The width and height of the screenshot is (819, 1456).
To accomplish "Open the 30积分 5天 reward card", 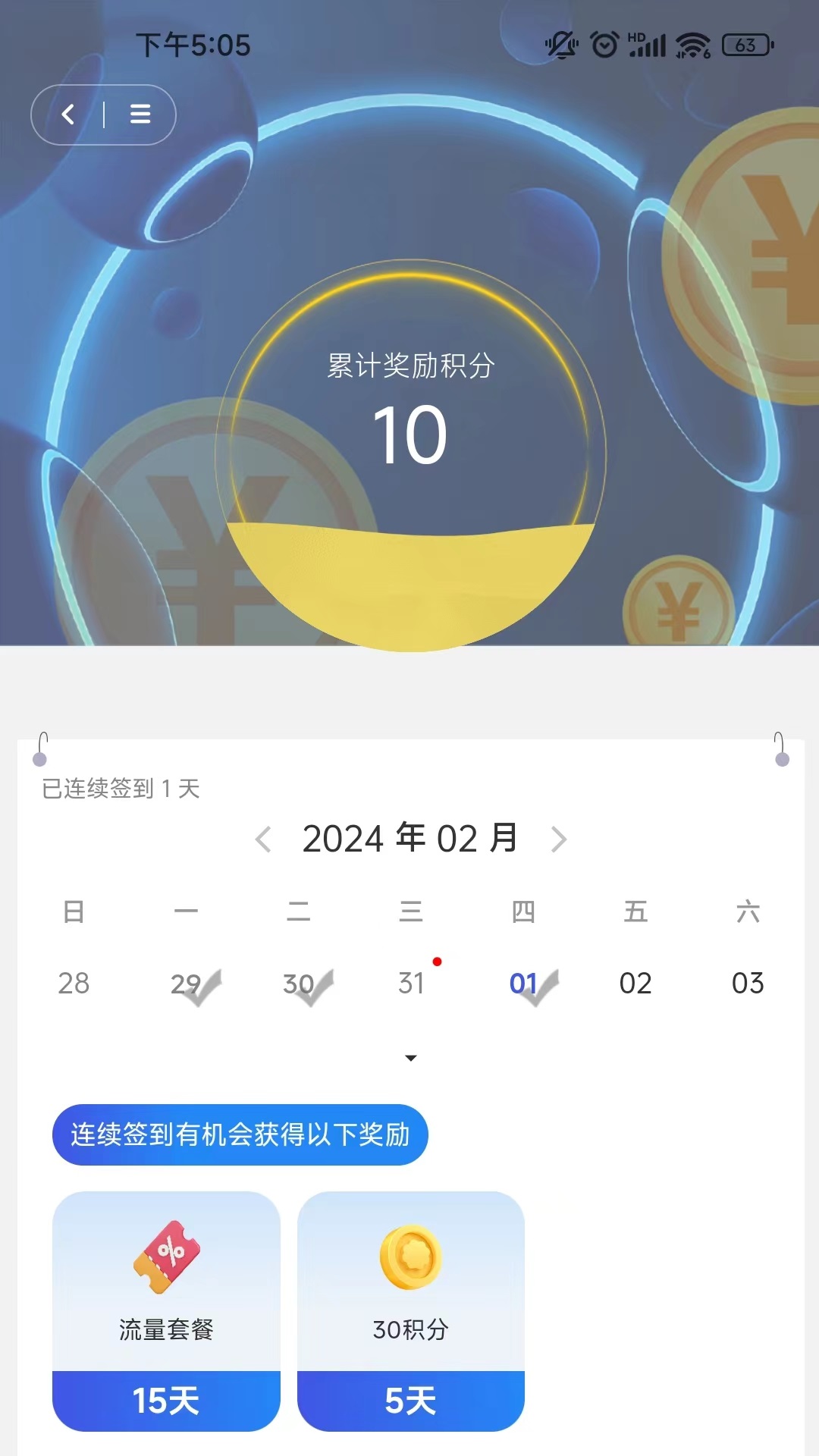I will (x=410, y=1311).
